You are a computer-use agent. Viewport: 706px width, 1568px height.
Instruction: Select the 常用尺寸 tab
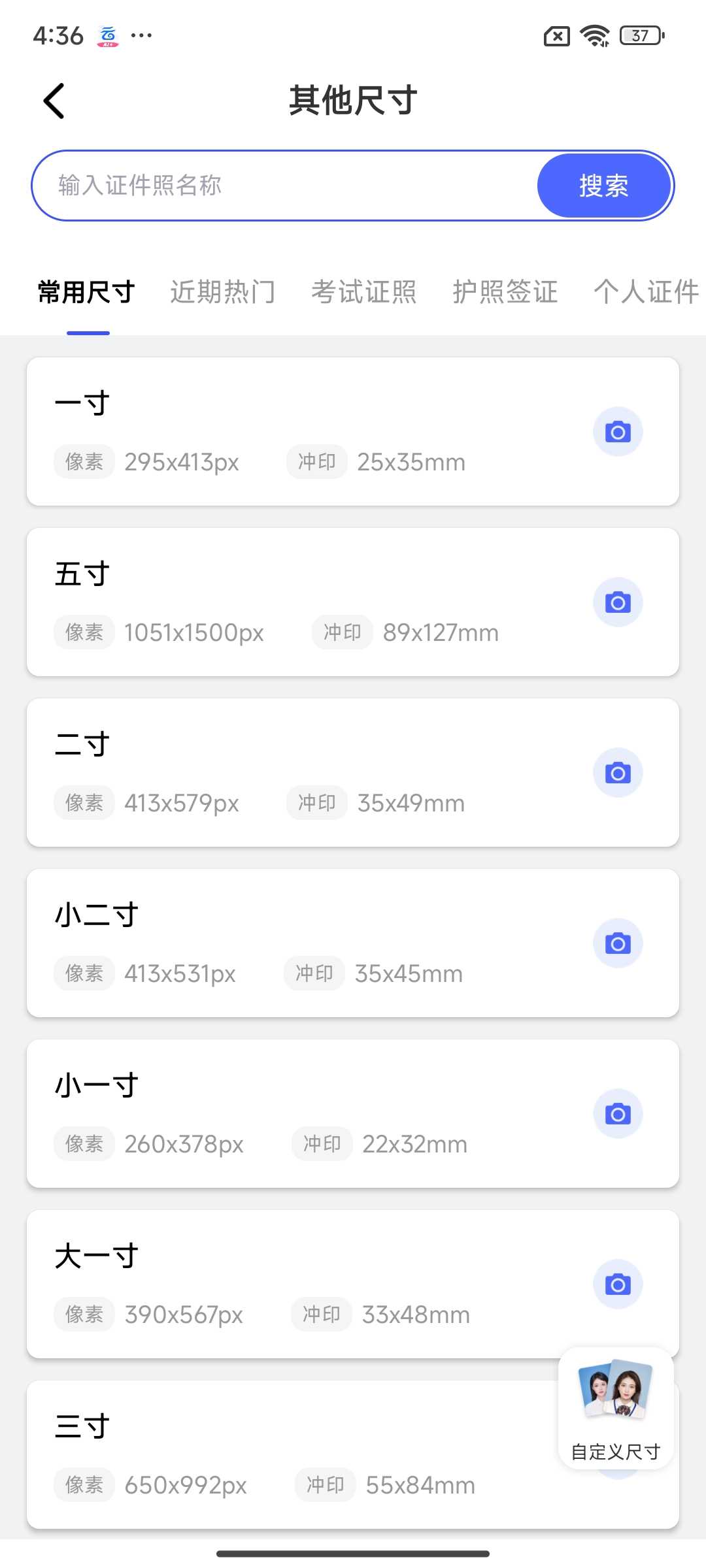coord(87,292)
